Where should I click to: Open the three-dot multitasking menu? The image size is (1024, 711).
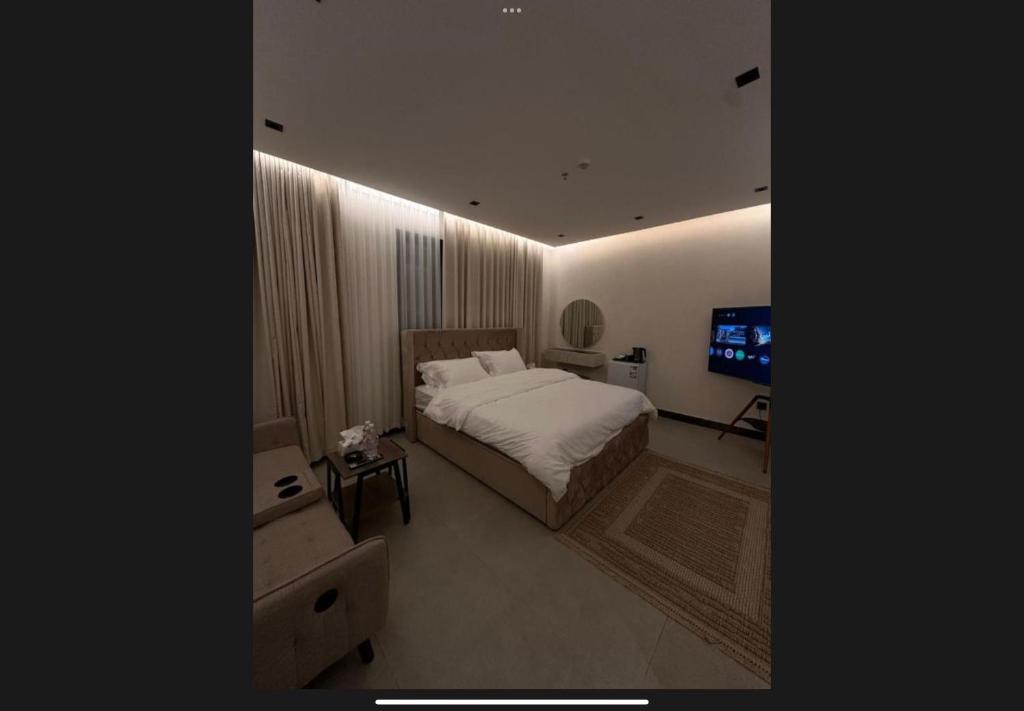pos(511,10)
